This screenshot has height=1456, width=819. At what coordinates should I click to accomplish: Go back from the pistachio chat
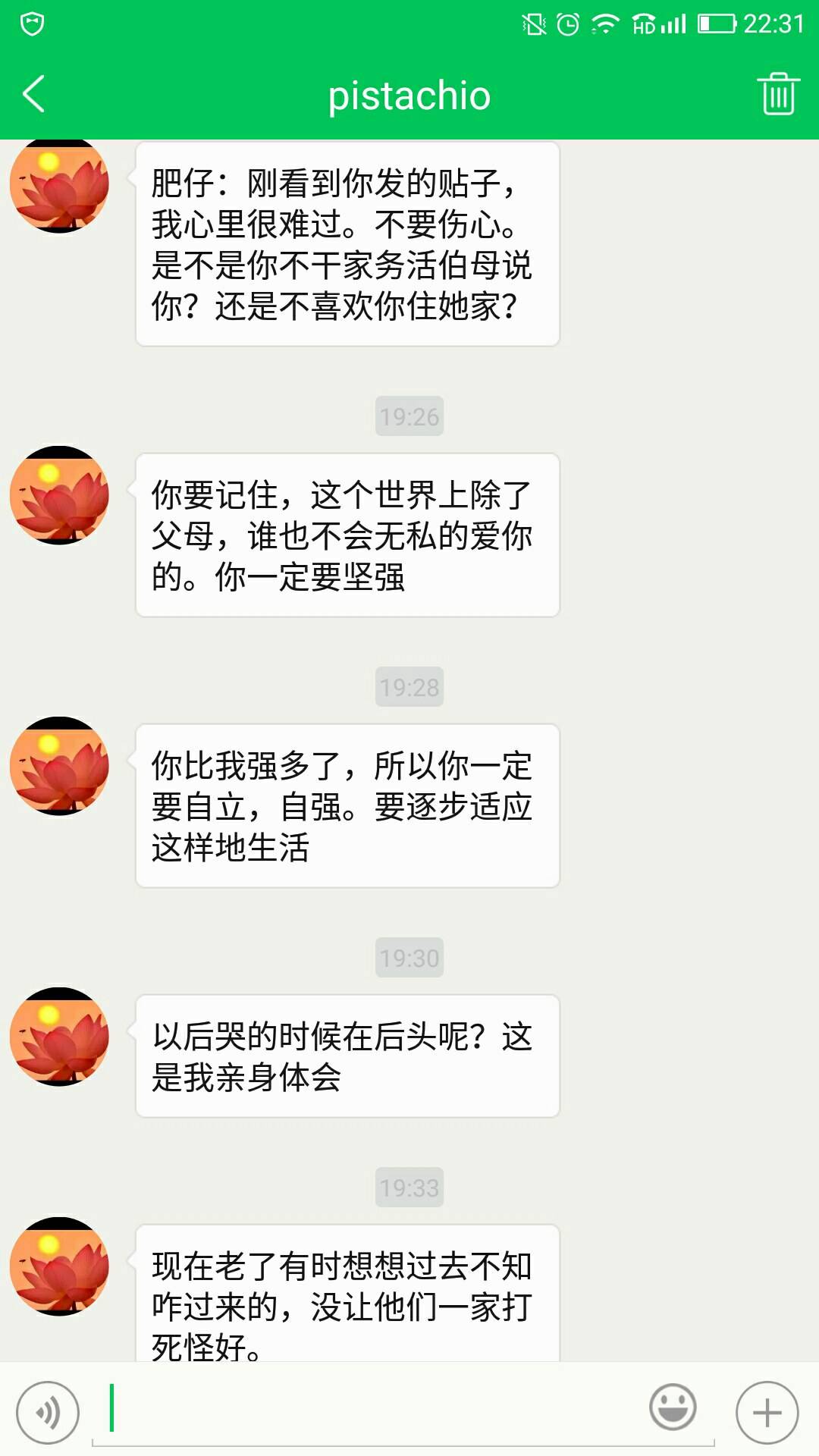pos(34,94)
